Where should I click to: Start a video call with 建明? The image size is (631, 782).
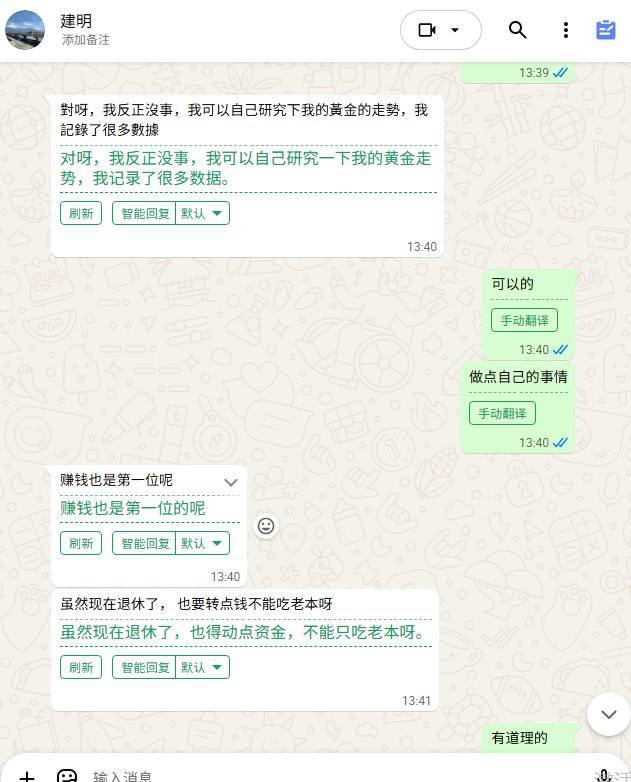[427, 30]
